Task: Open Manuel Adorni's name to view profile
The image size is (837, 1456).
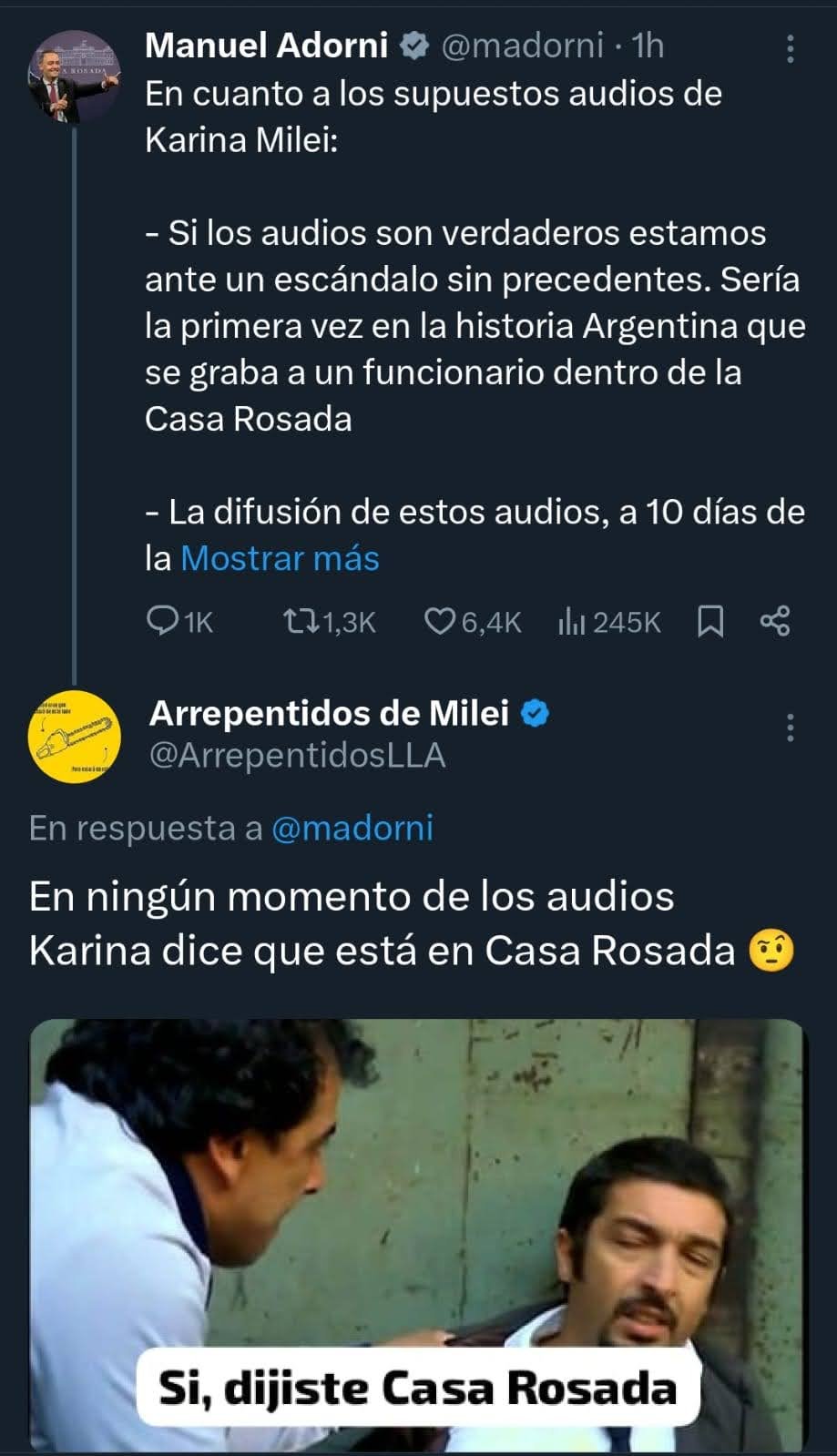Action: 266,45
